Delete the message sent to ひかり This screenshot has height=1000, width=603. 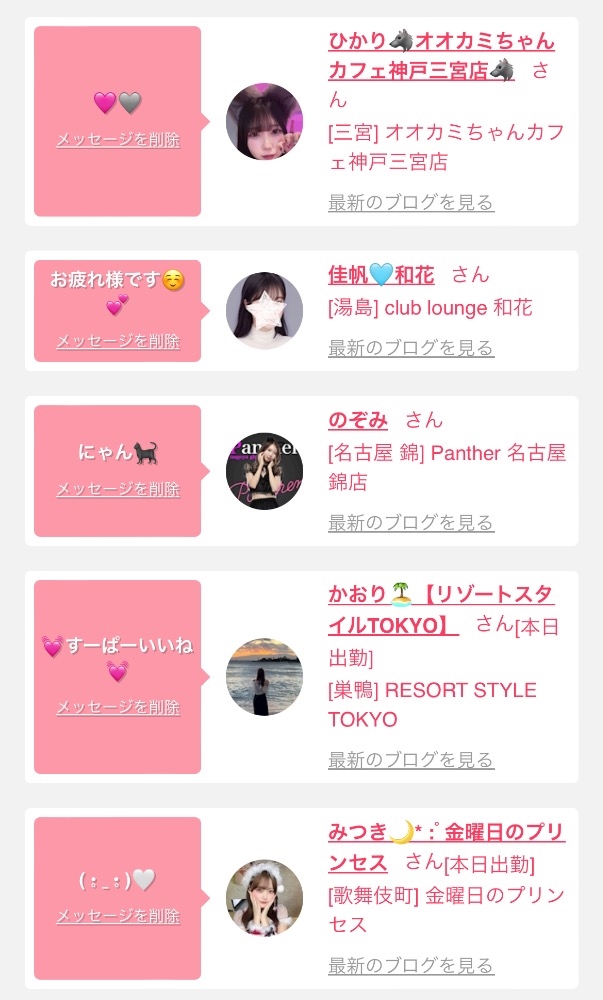(x=118, y=140)
